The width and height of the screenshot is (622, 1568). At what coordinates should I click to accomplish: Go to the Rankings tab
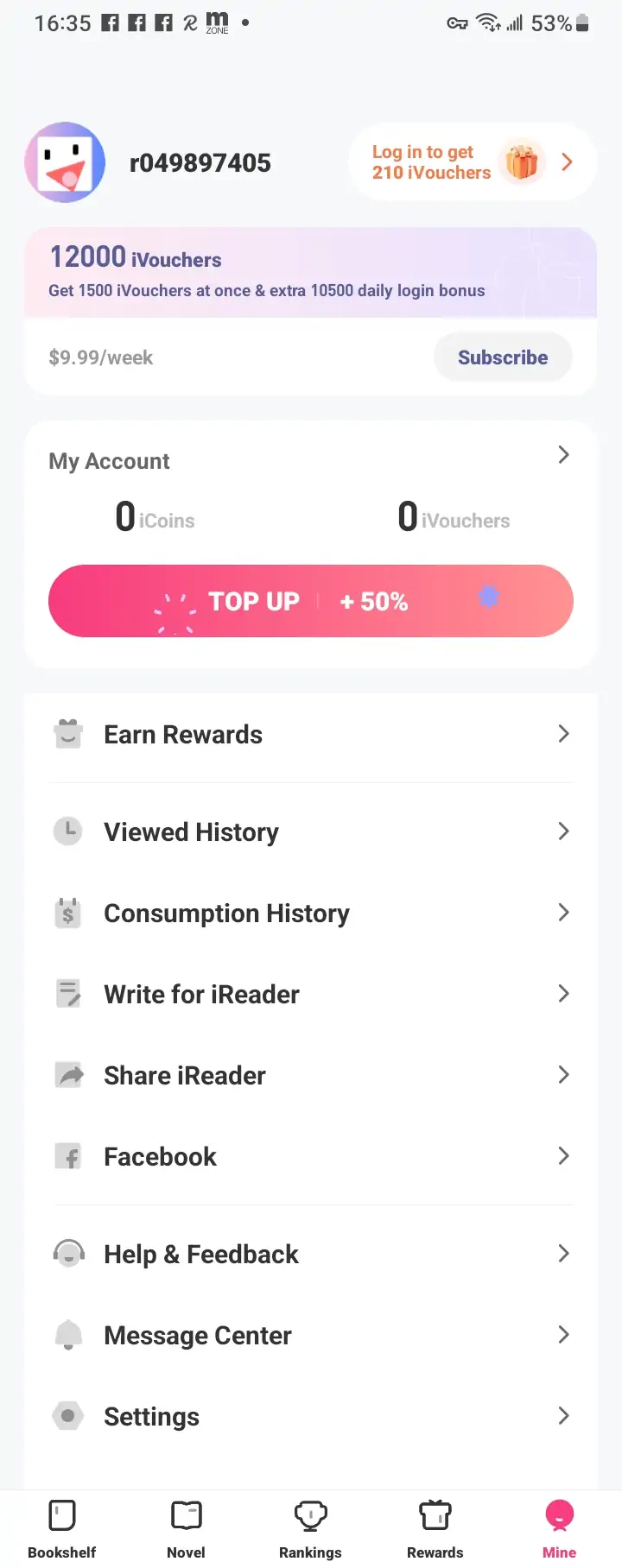click(310, 1528)
